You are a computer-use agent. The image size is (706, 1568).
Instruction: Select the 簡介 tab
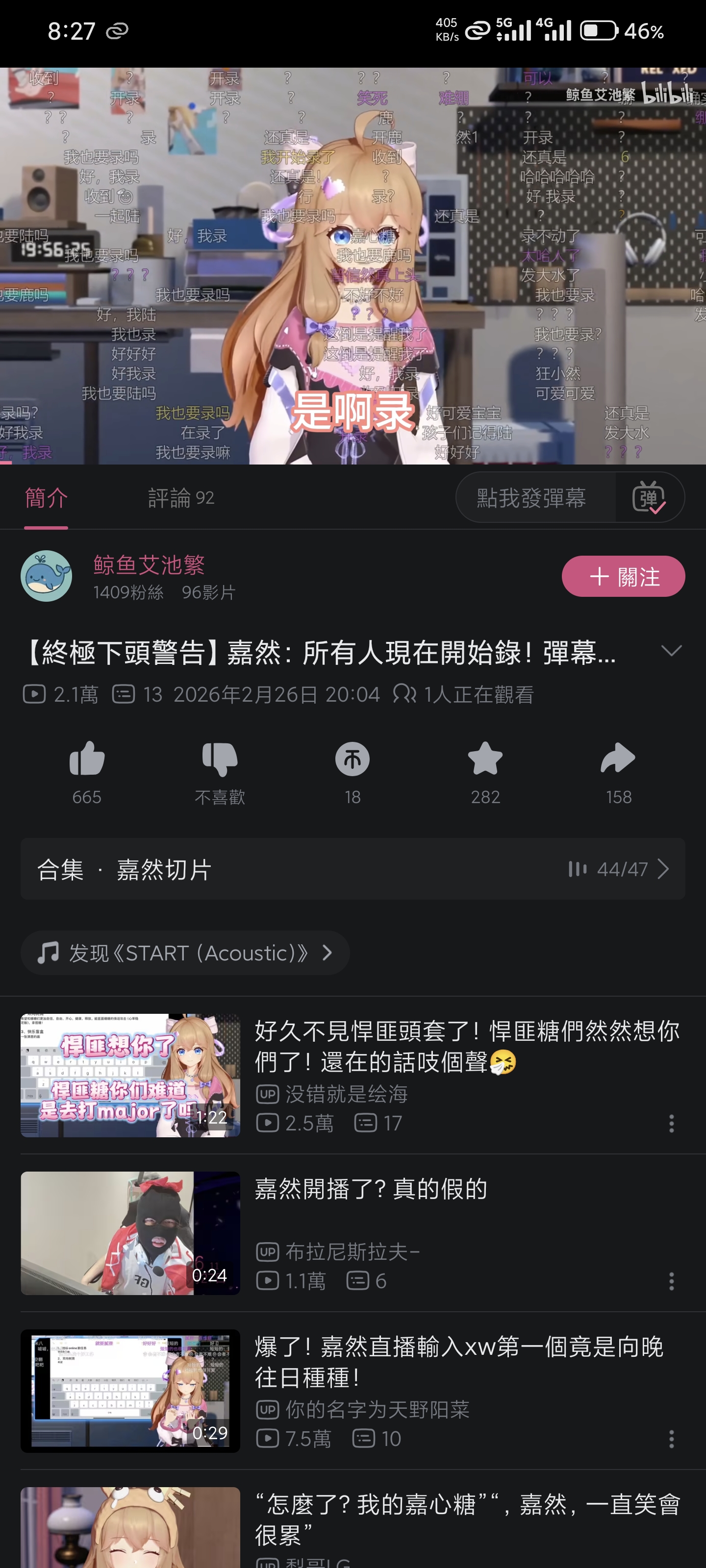[46, 498]
